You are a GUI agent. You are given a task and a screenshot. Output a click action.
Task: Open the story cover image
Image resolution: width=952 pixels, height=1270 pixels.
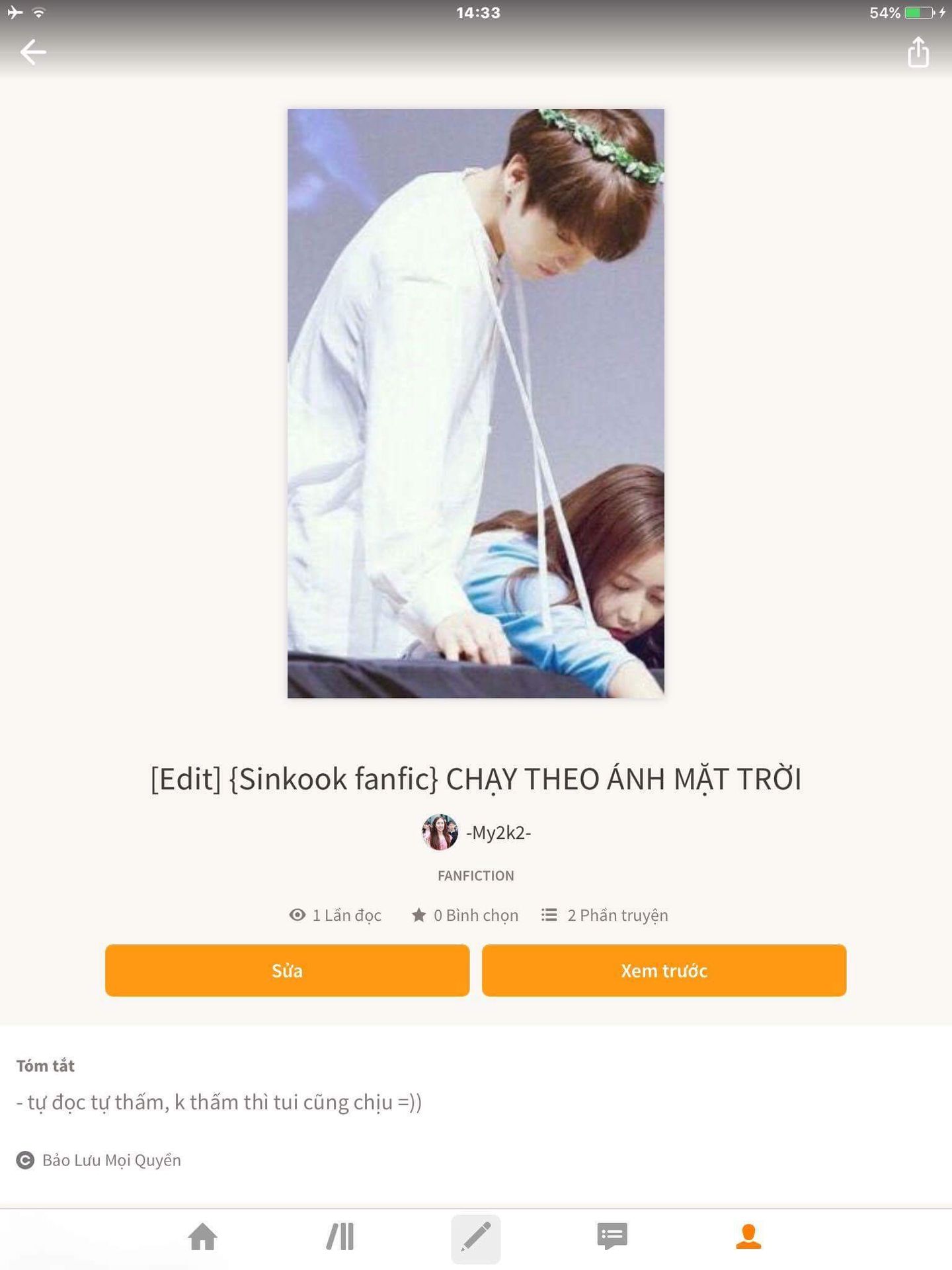tap(475, 403)
